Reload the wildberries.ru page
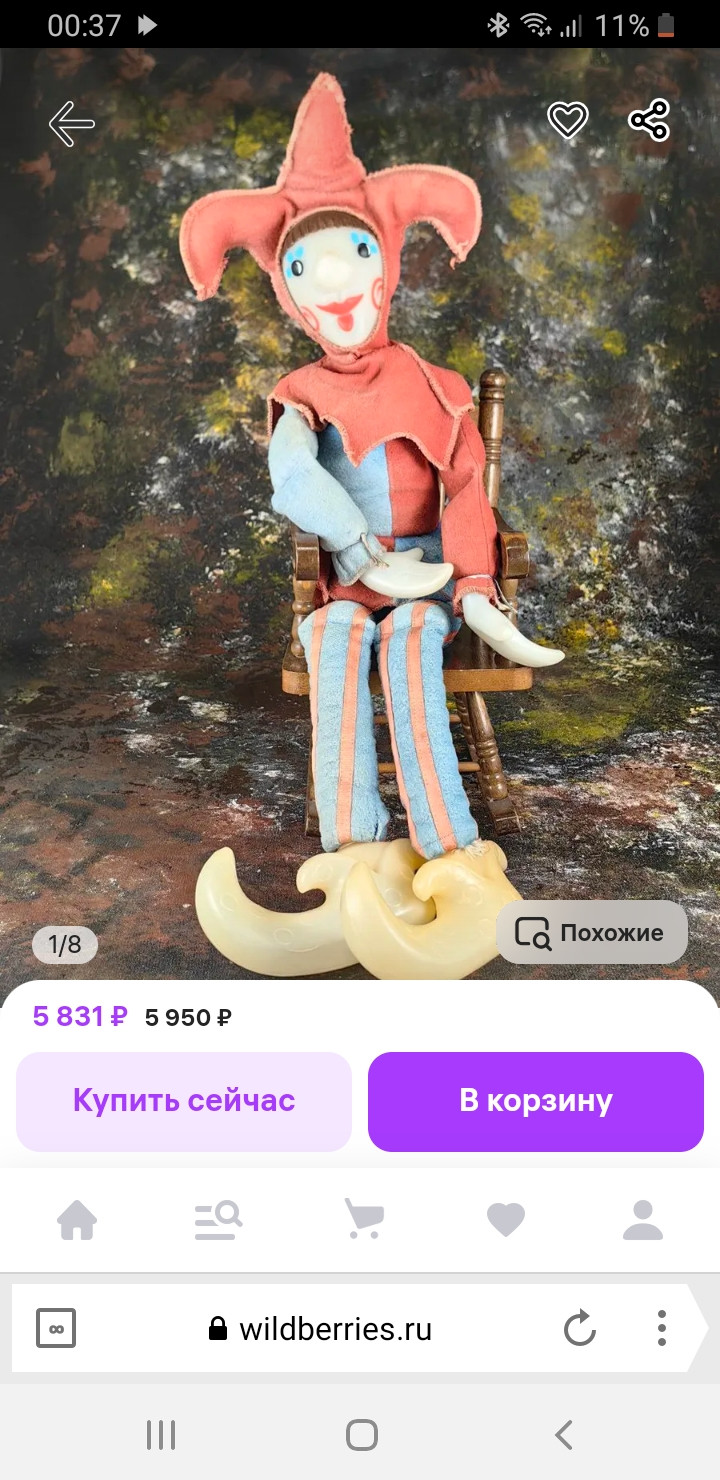This screenshot has height=1480, width=720. [x=579, y=1328]
